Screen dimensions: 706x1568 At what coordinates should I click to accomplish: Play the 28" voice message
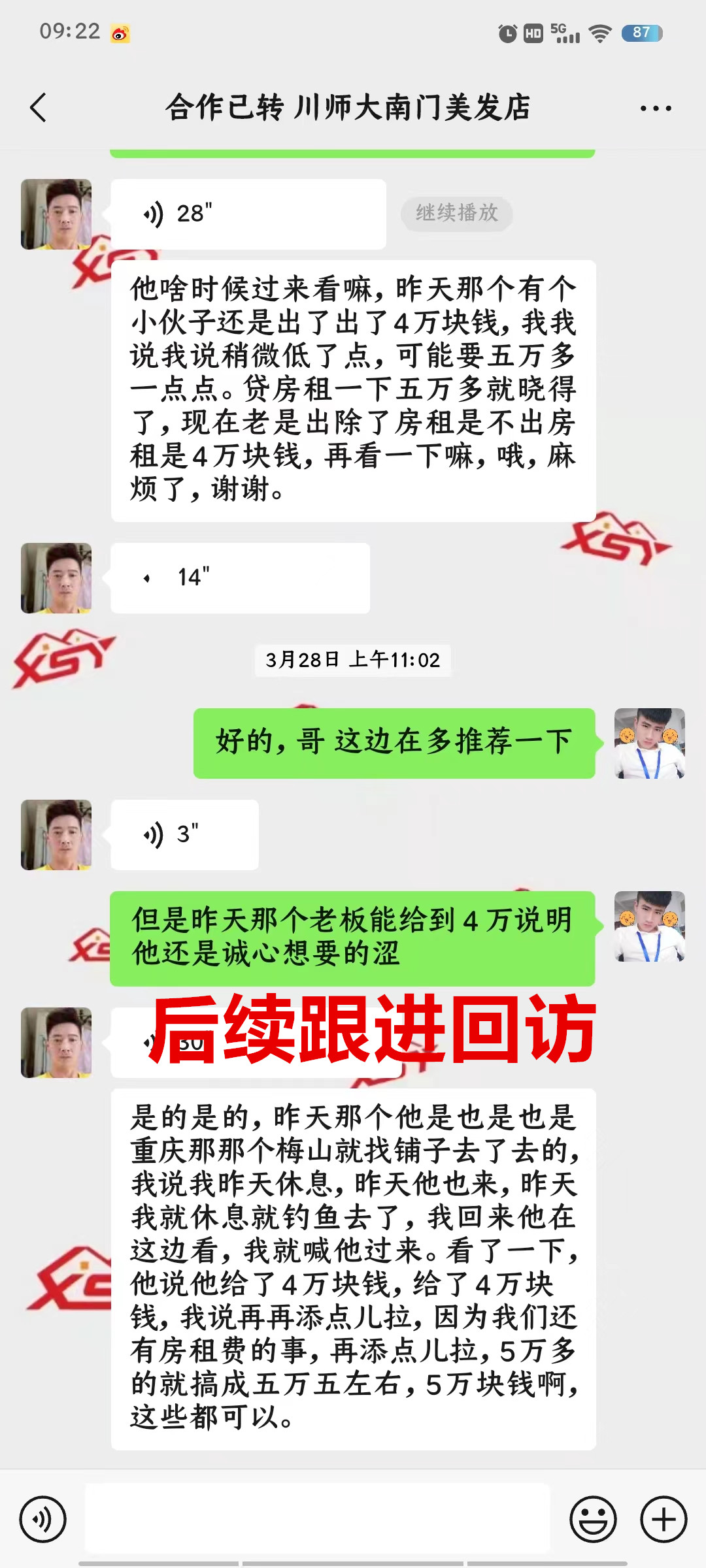coord(248,214)
